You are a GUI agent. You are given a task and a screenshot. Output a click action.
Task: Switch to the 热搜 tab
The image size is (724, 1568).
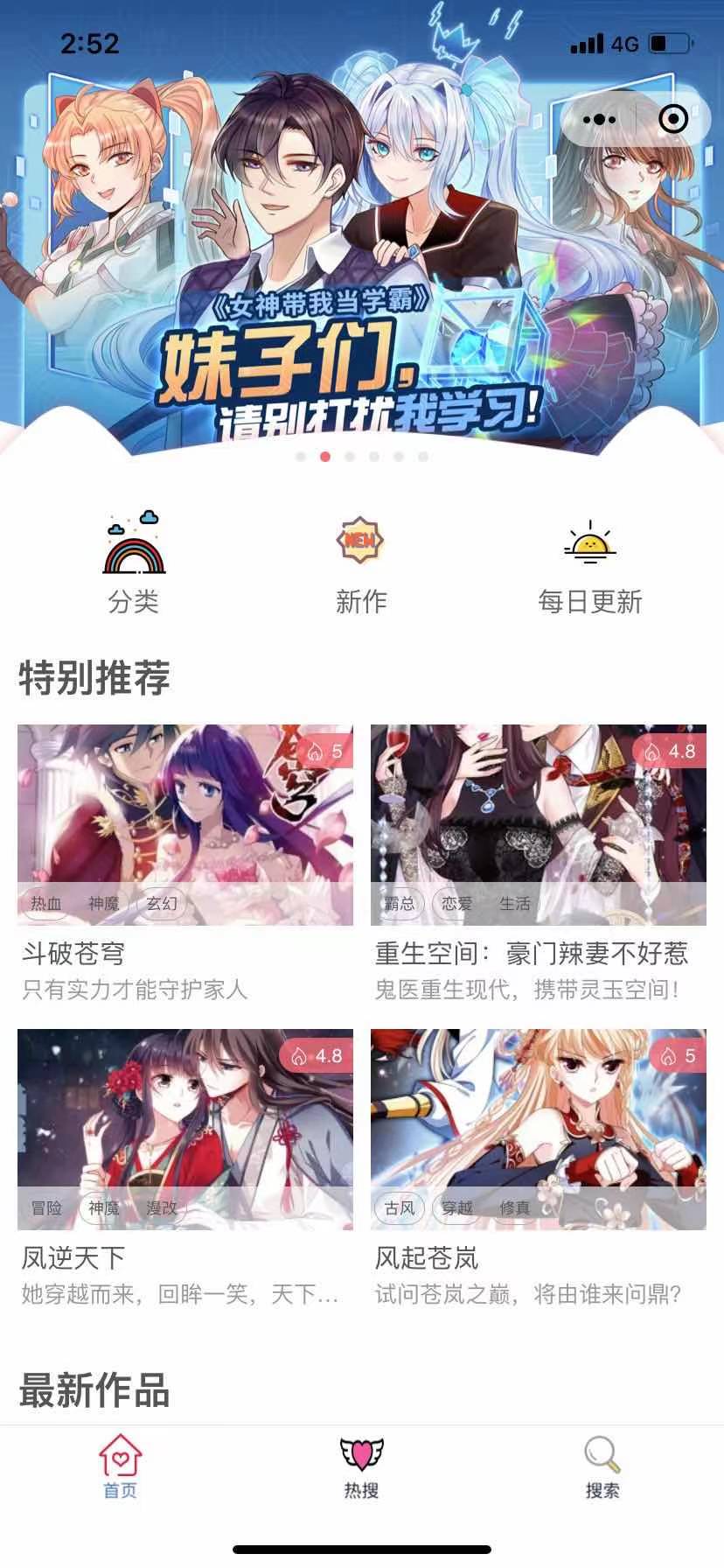pyautogui.click(x=361, y=1466)
